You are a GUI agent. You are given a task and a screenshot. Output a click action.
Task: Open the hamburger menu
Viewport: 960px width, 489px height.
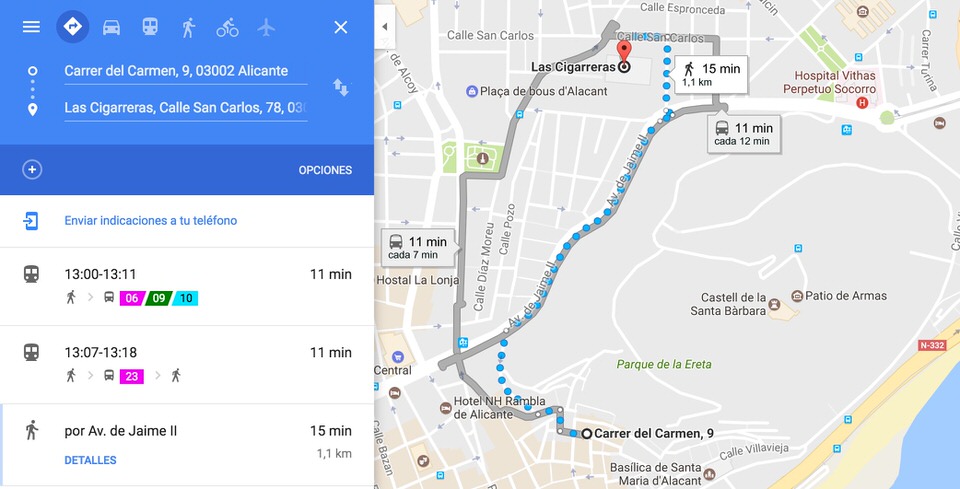[x=31, y=27]
